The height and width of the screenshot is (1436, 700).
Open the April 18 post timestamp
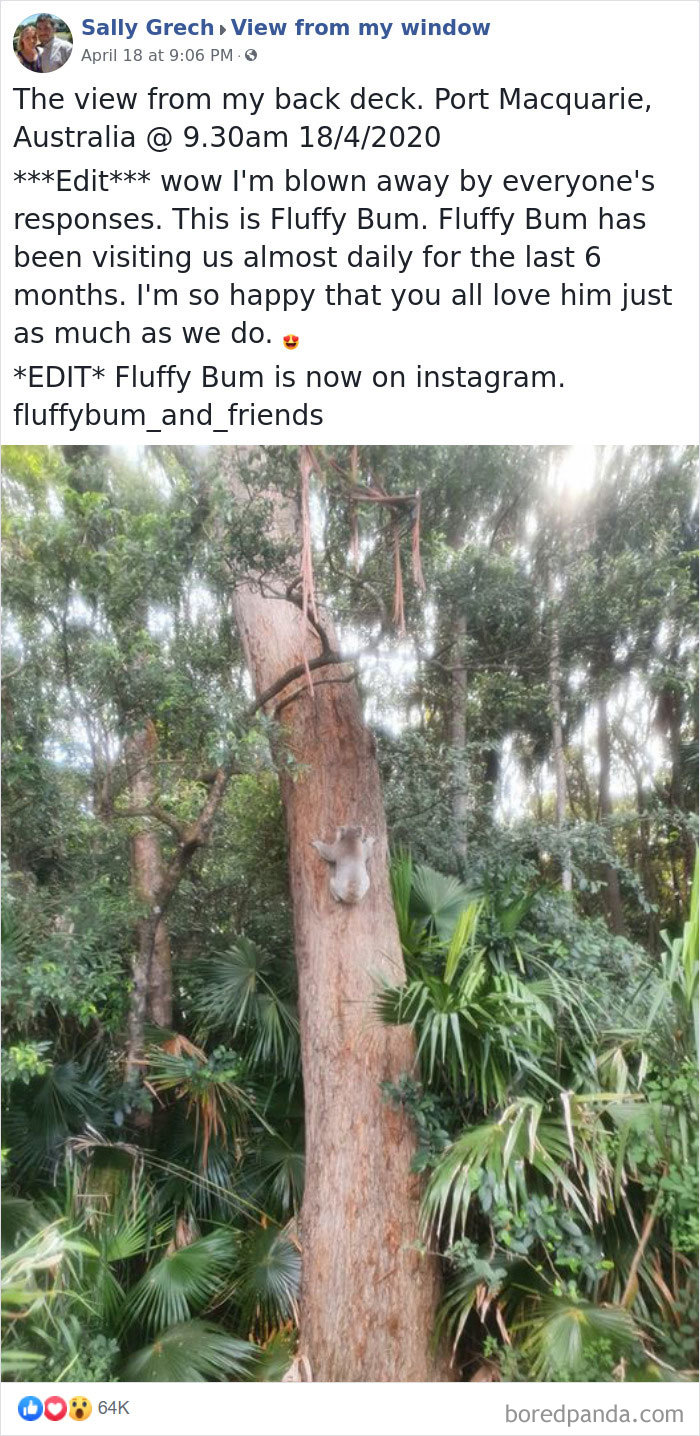coord(155,55)
